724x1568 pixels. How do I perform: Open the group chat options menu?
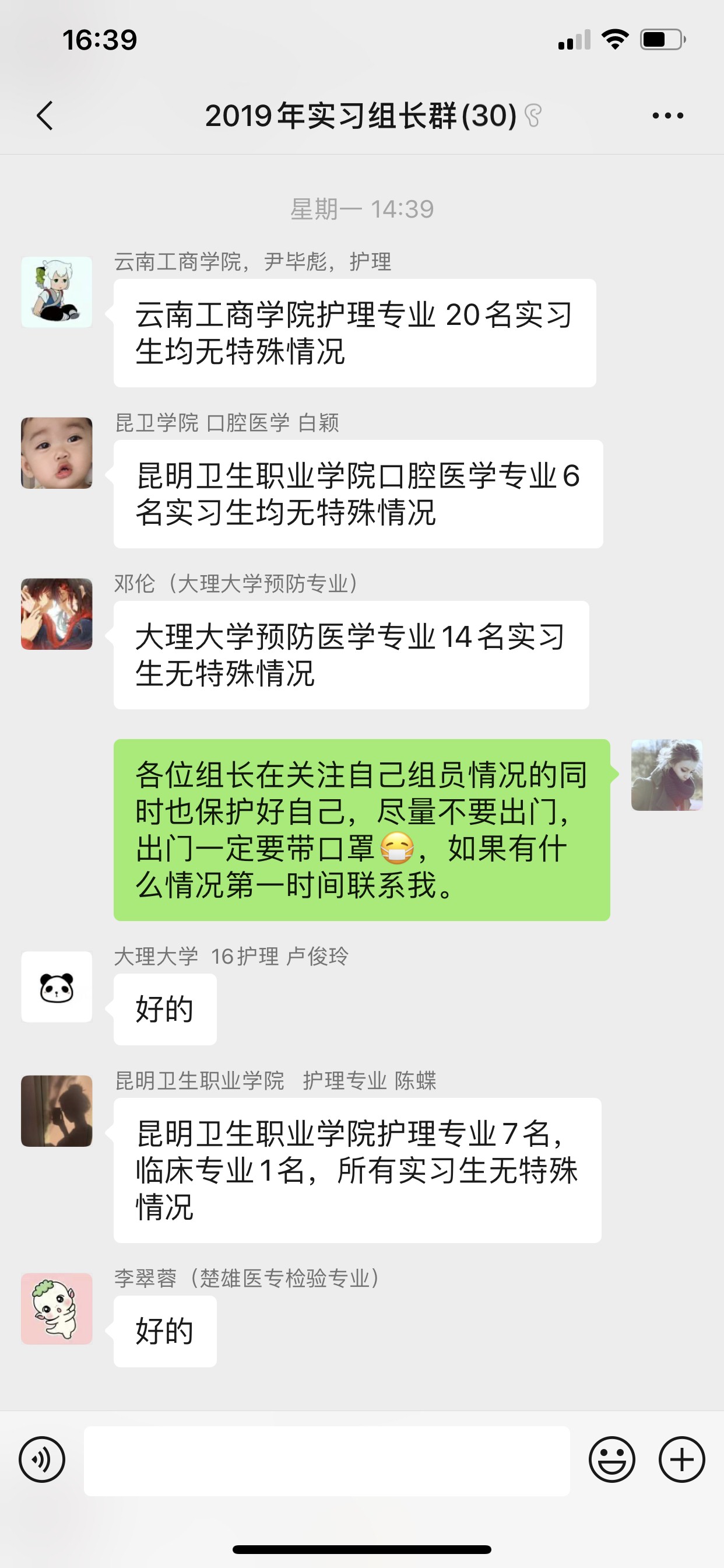tap(667, 116)
